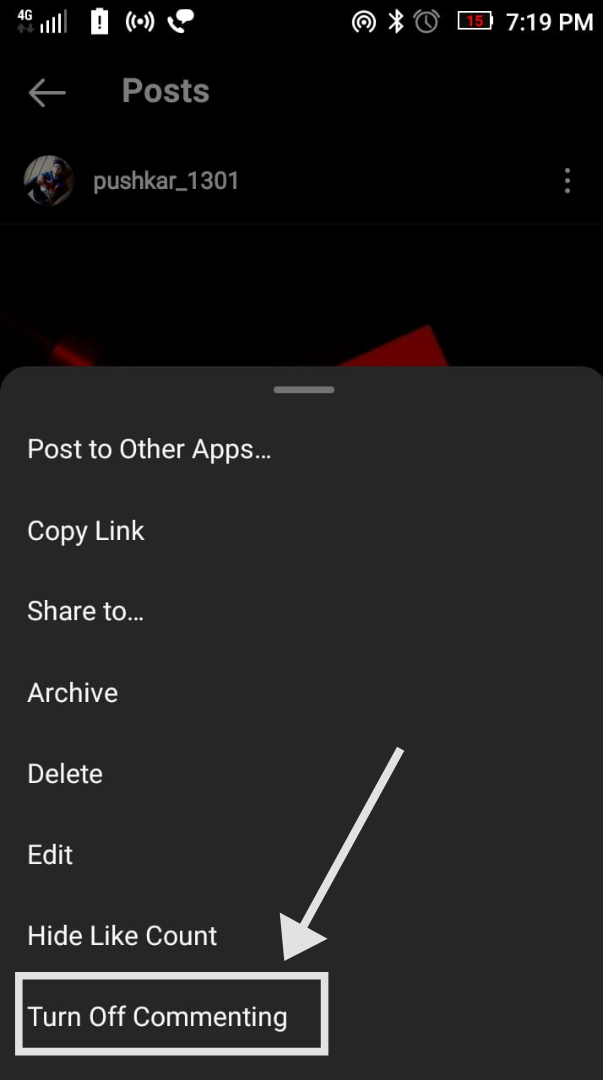Screen dimensions: 603x1080
Task: Select Post to Other Apps option
Action: click(149, 450)
